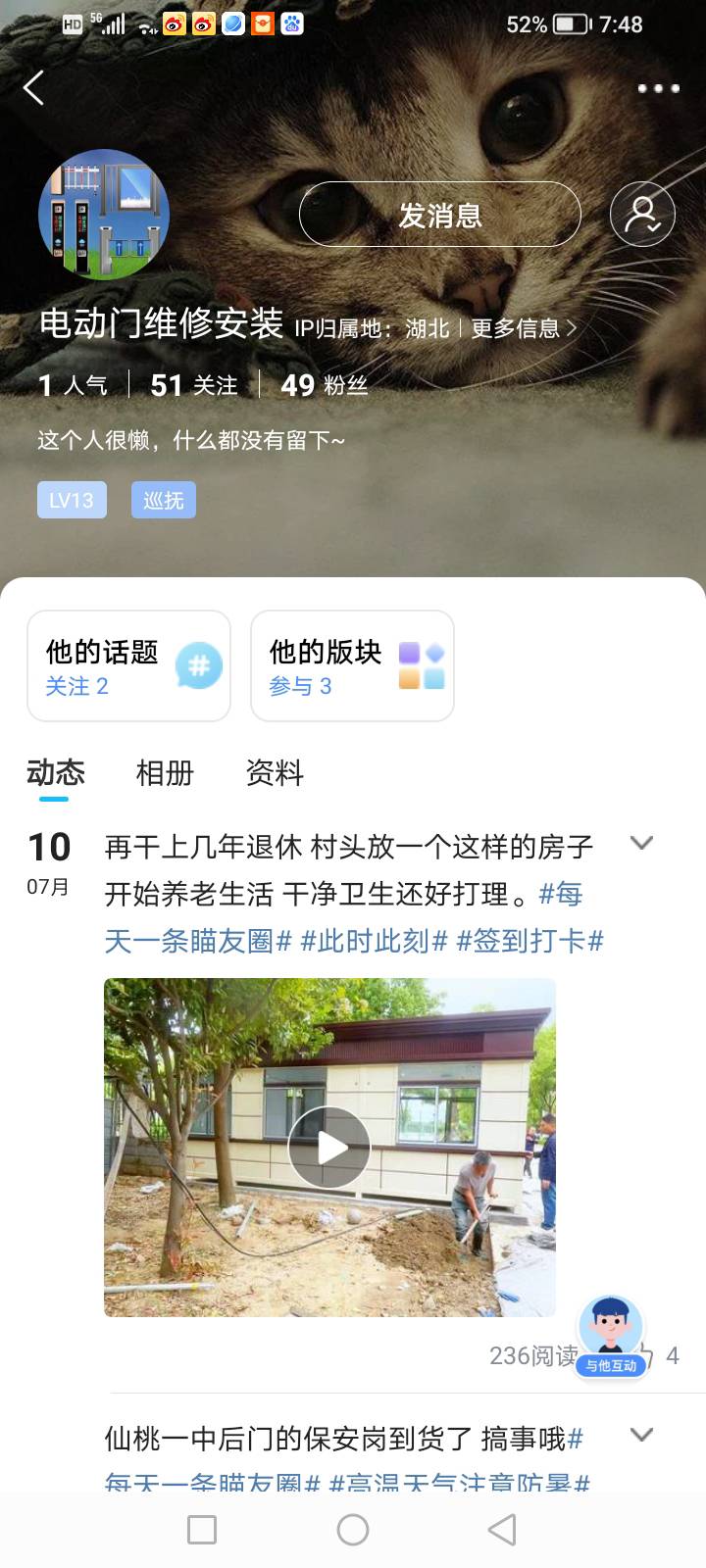Follow this user via the person icon

pos(642,215)
